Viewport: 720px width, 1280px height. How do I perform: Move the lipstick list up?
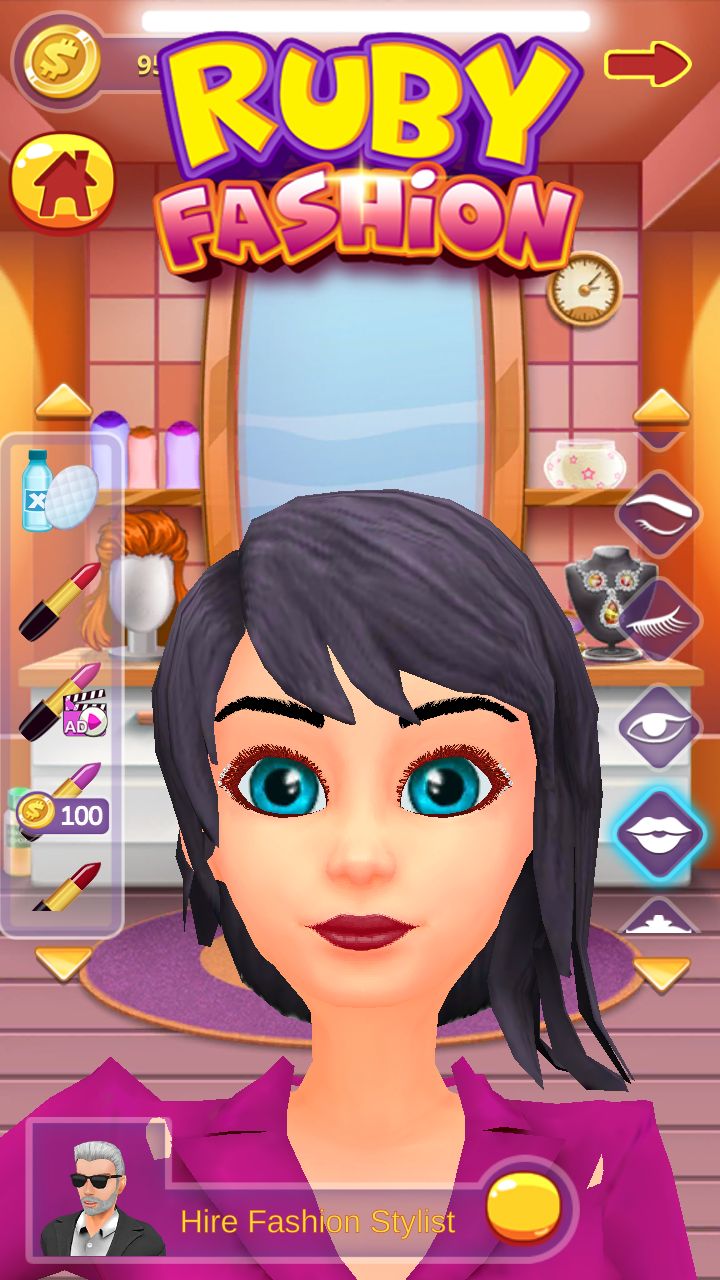(x=63, y=402)
